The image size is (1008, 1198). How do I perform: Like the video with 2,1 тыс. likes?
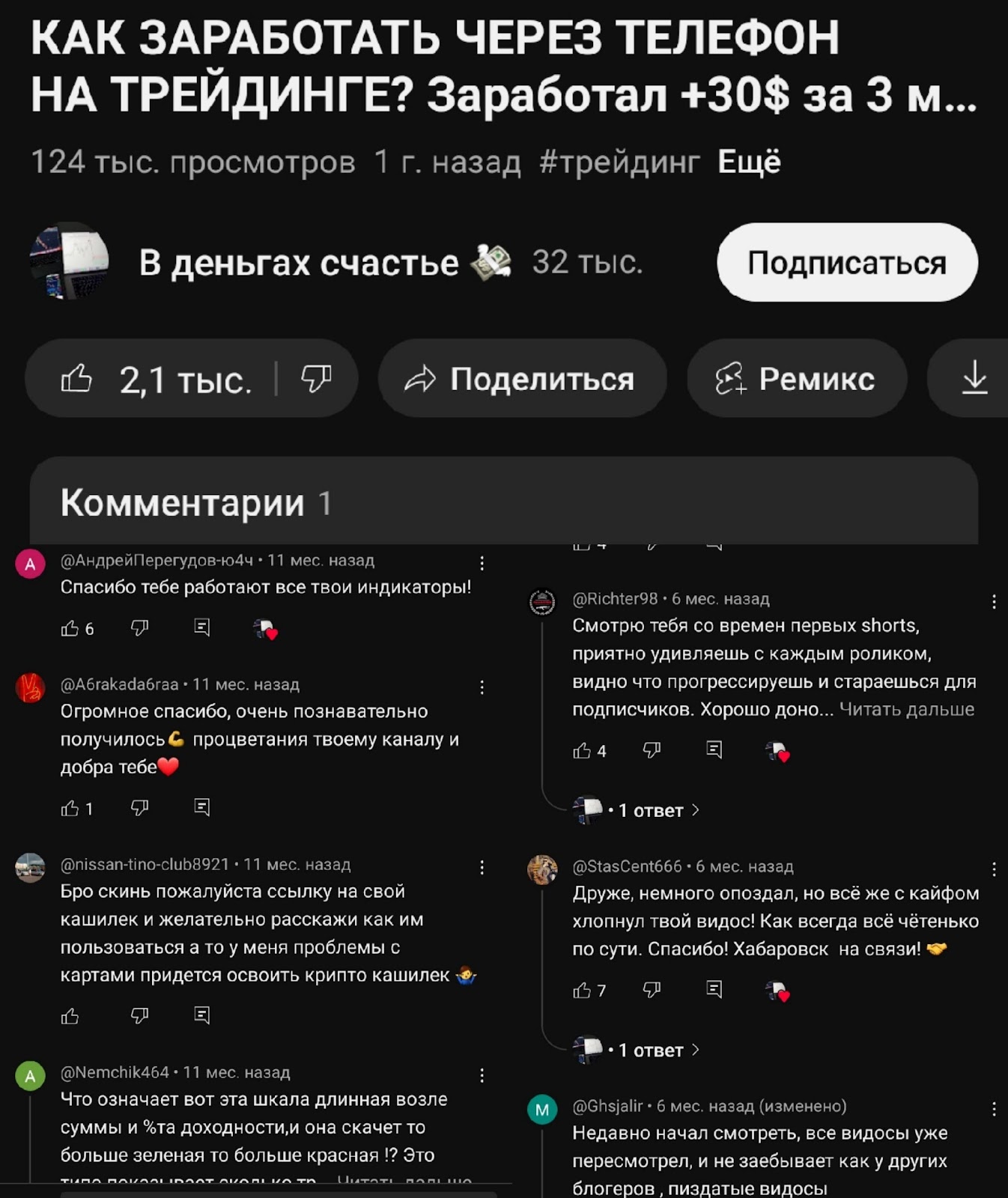point(79,379)
